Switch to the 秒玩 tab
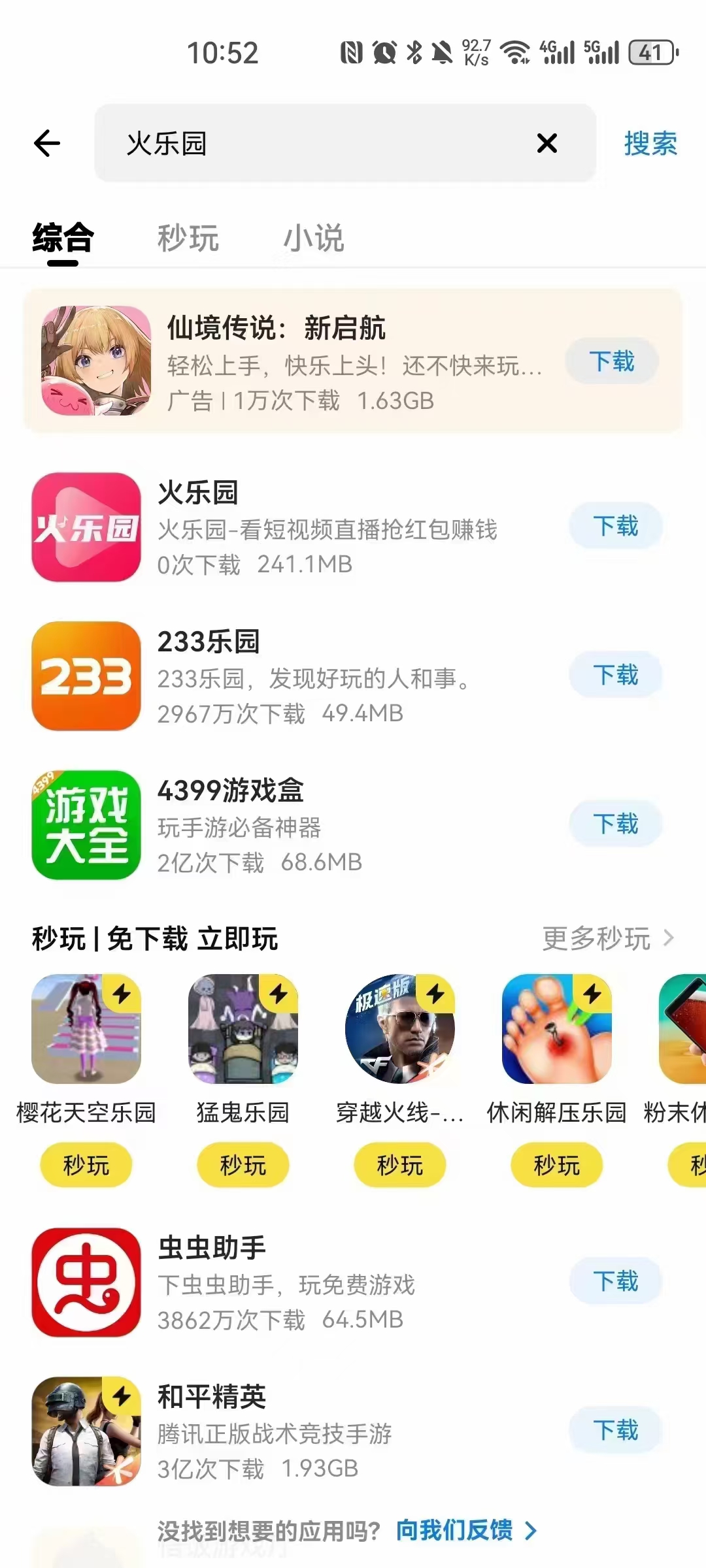The height and width of the screenshot is (1568, 706). (x=188, y=238)
